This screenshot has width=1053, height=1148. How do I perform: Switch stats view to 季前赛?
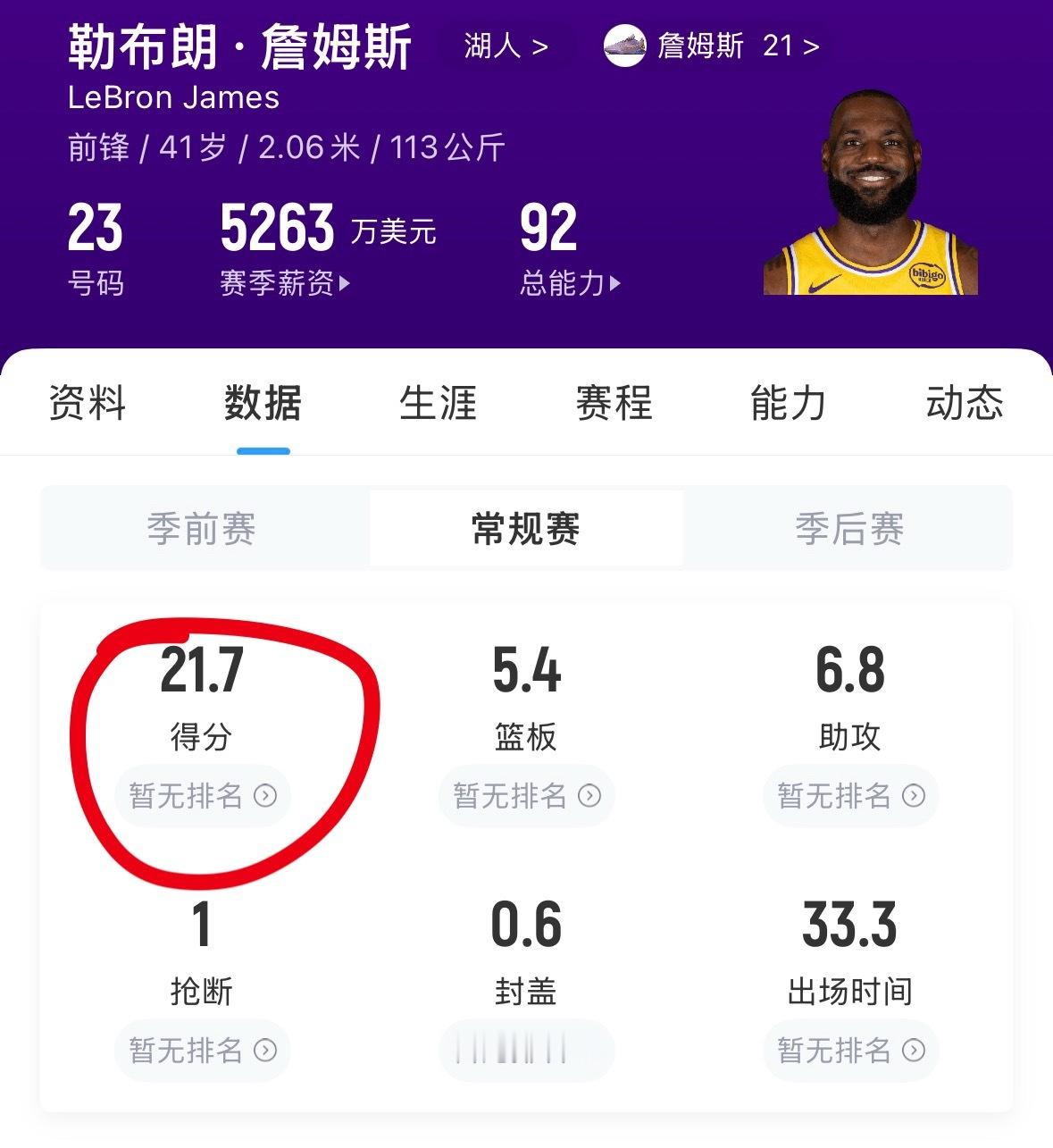203,528
